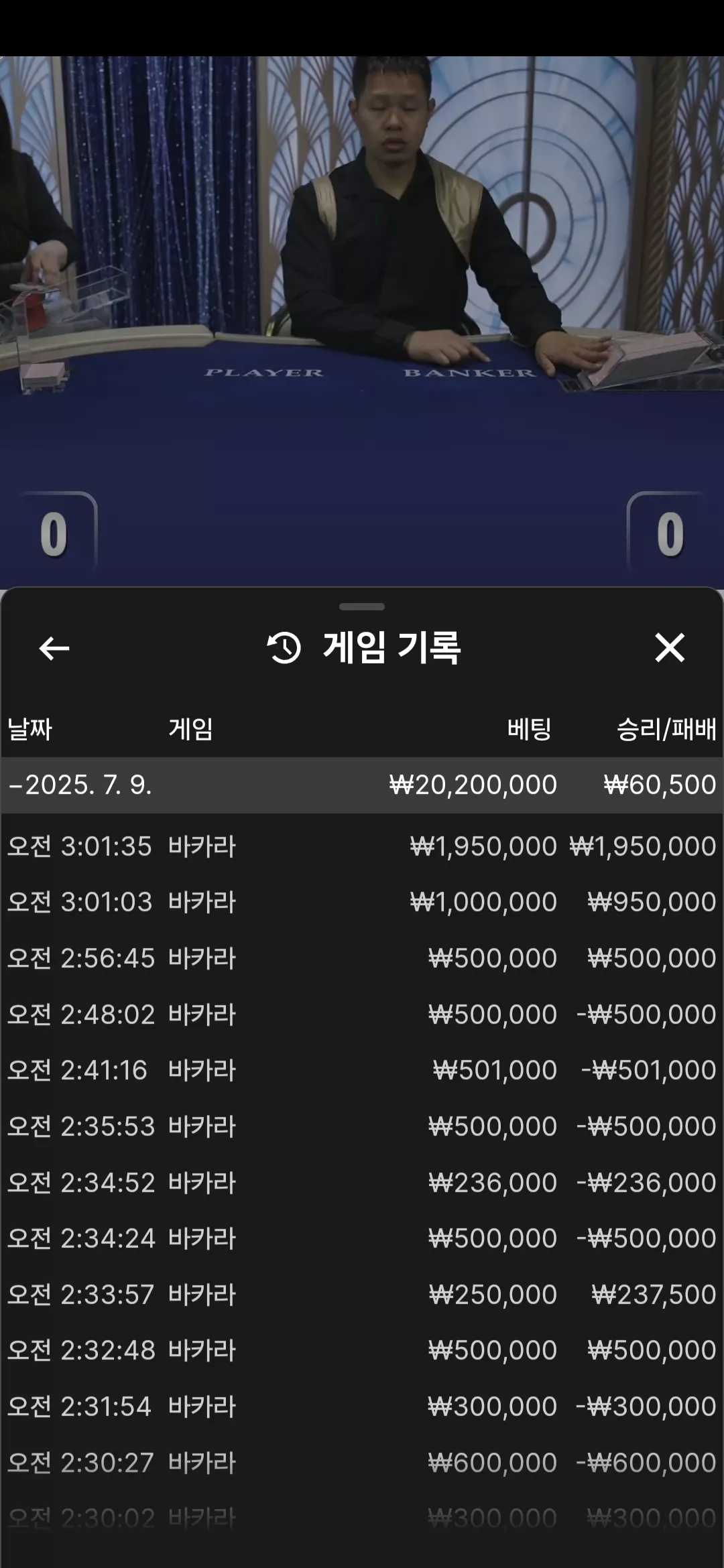Select the 오전 2:30:27 ₩600,000 bet

coord(362,1463)
